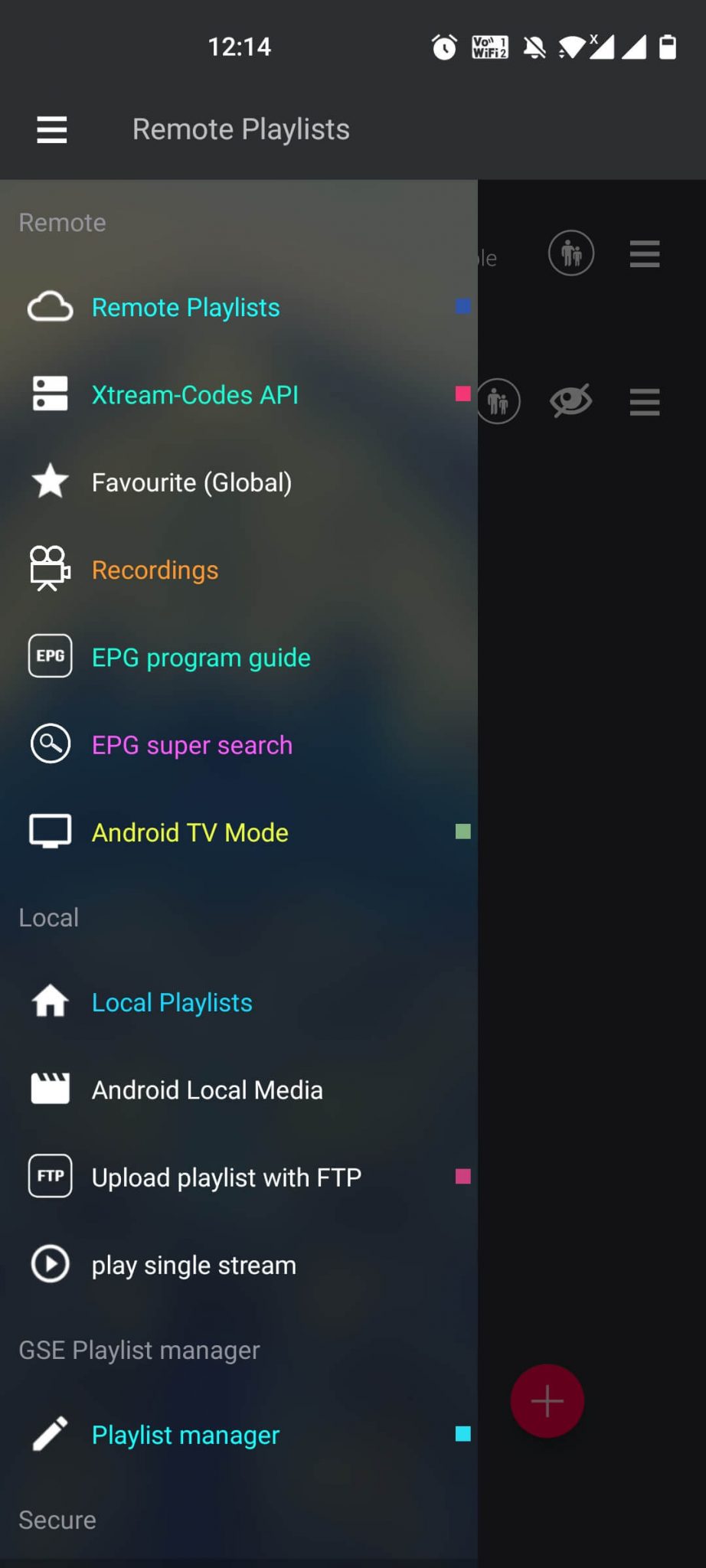Tap the red plus floating button
The image size is (706, 1568).
tap(547, 1400)
